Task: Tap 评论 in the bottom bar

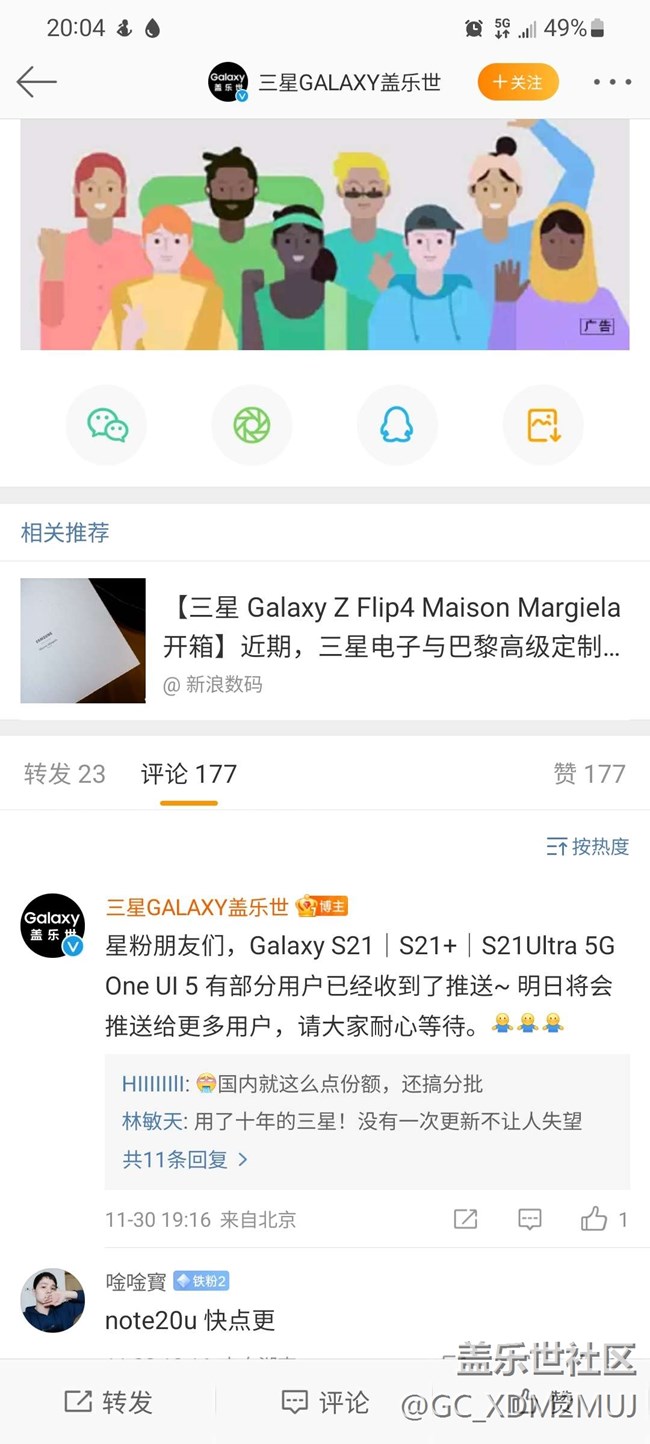Action: point(325,1402)
